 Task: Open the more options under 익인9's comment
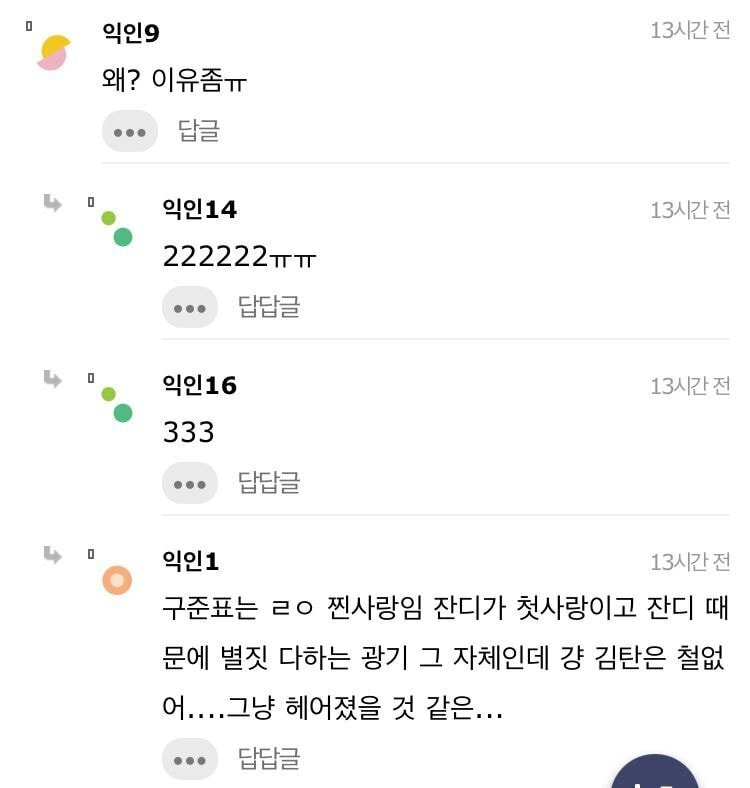pyautogui.click(x=130, y=131)
